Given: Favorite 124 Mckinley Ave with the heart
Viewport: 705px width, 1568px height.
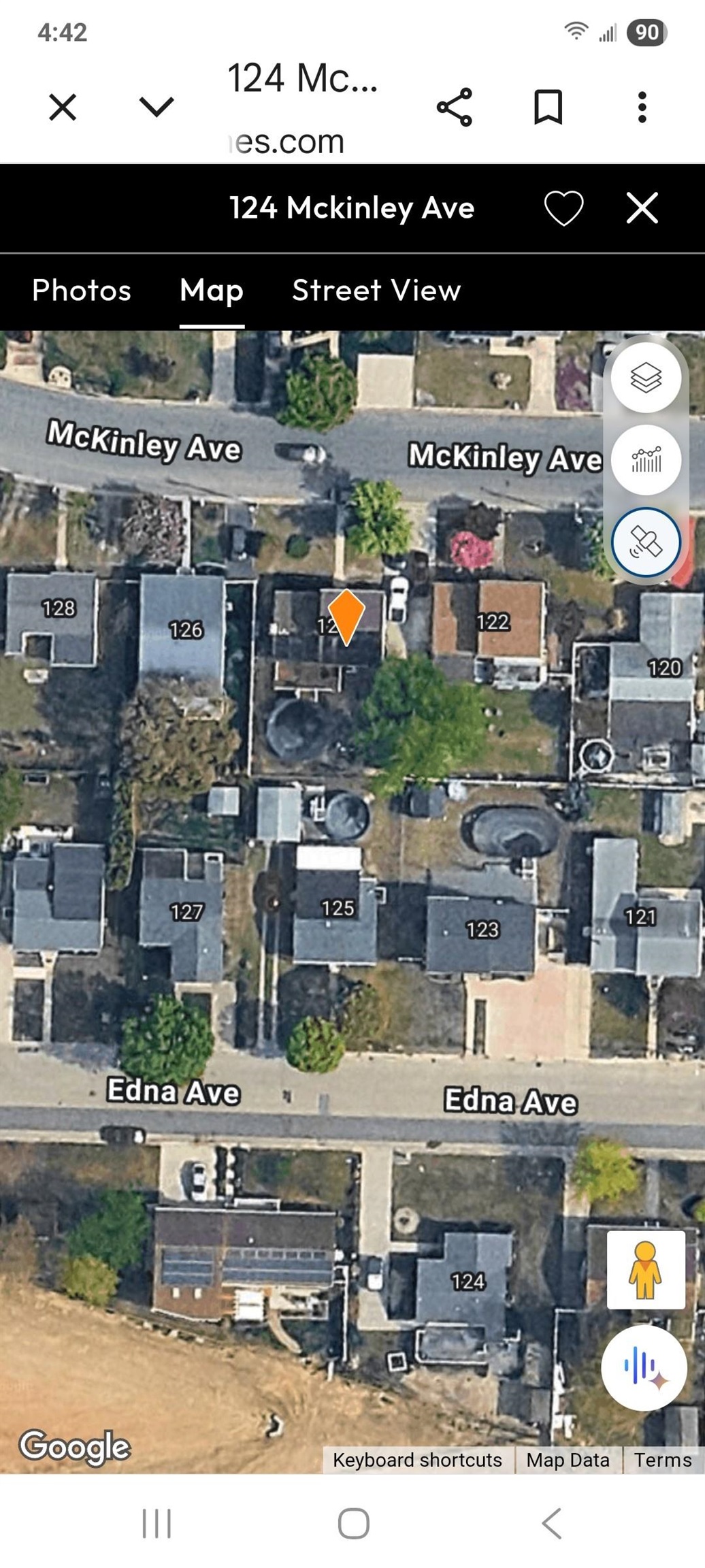Looking at the screenshot, I should [563, 208].
